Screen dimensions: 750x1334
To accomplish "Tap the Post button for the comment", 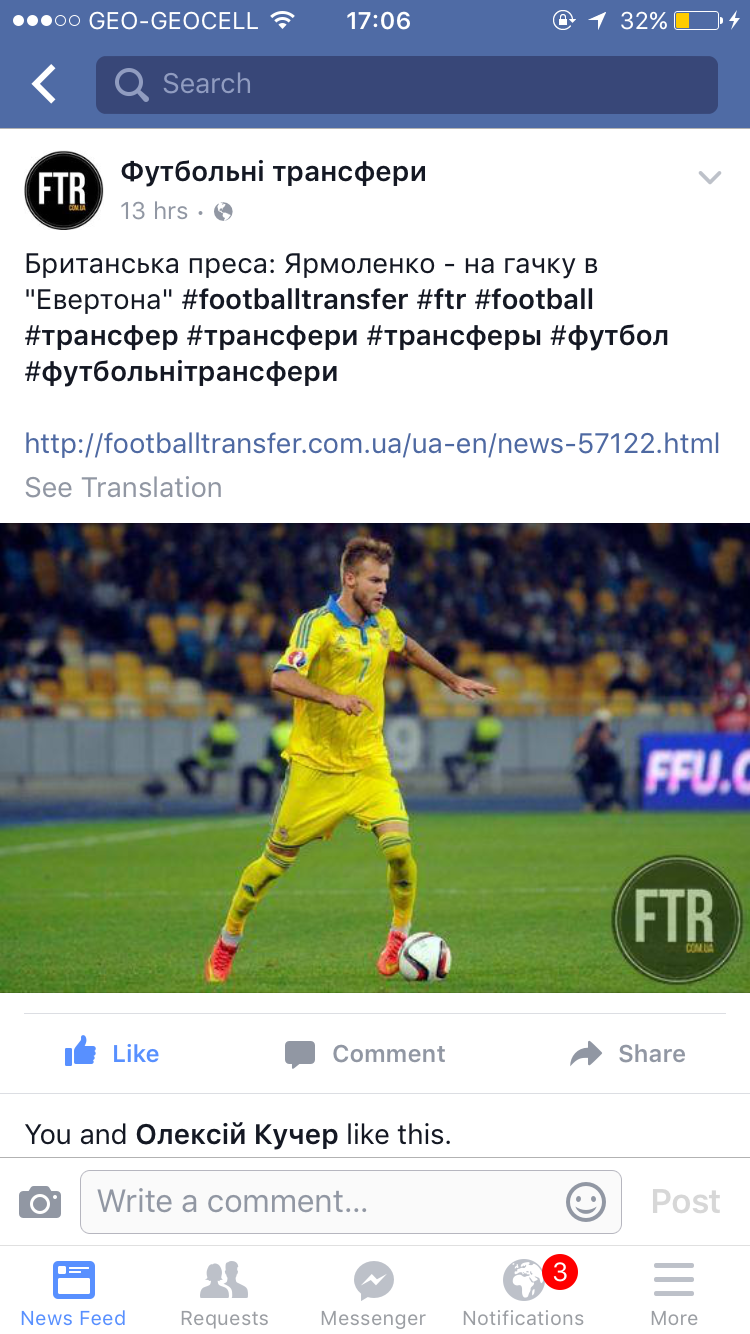I will [x=685, y=1201].
